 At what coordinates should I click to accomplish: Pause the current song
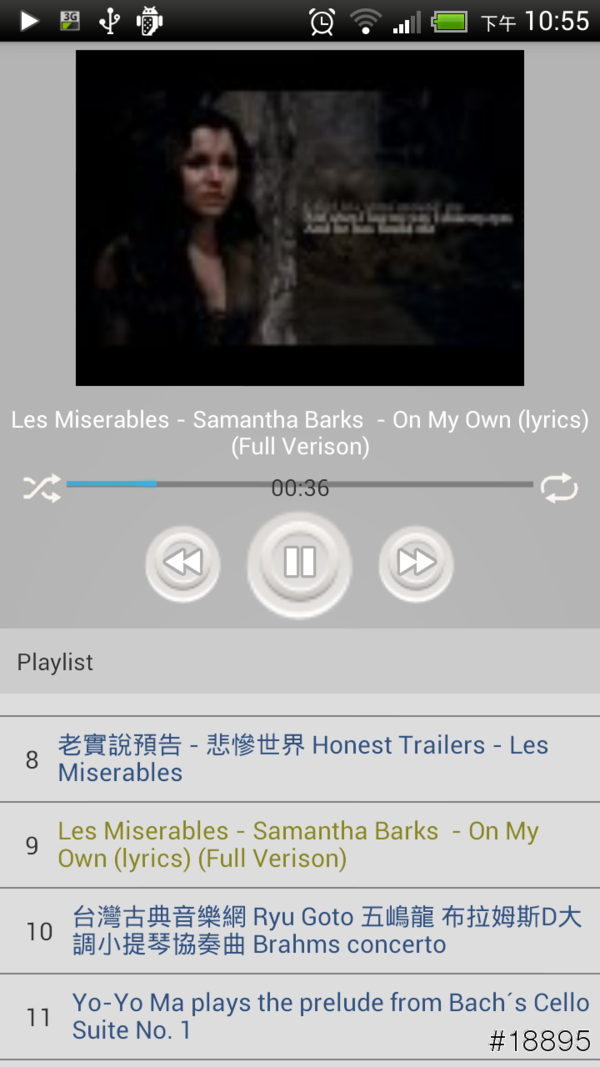pos(299,563)
